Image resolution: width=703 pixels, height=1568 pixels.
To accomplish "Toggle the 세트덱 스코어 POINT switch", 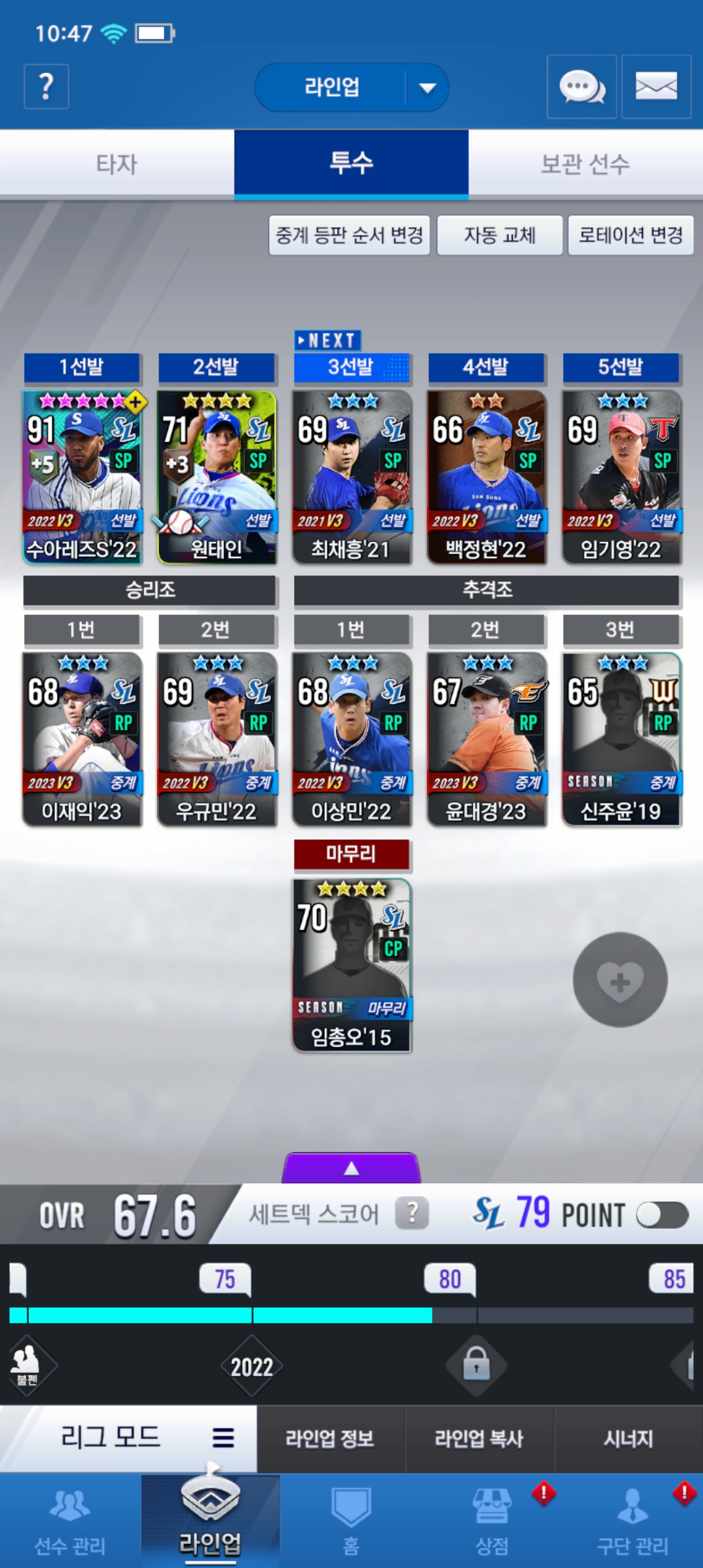I will coord(662,1215).
